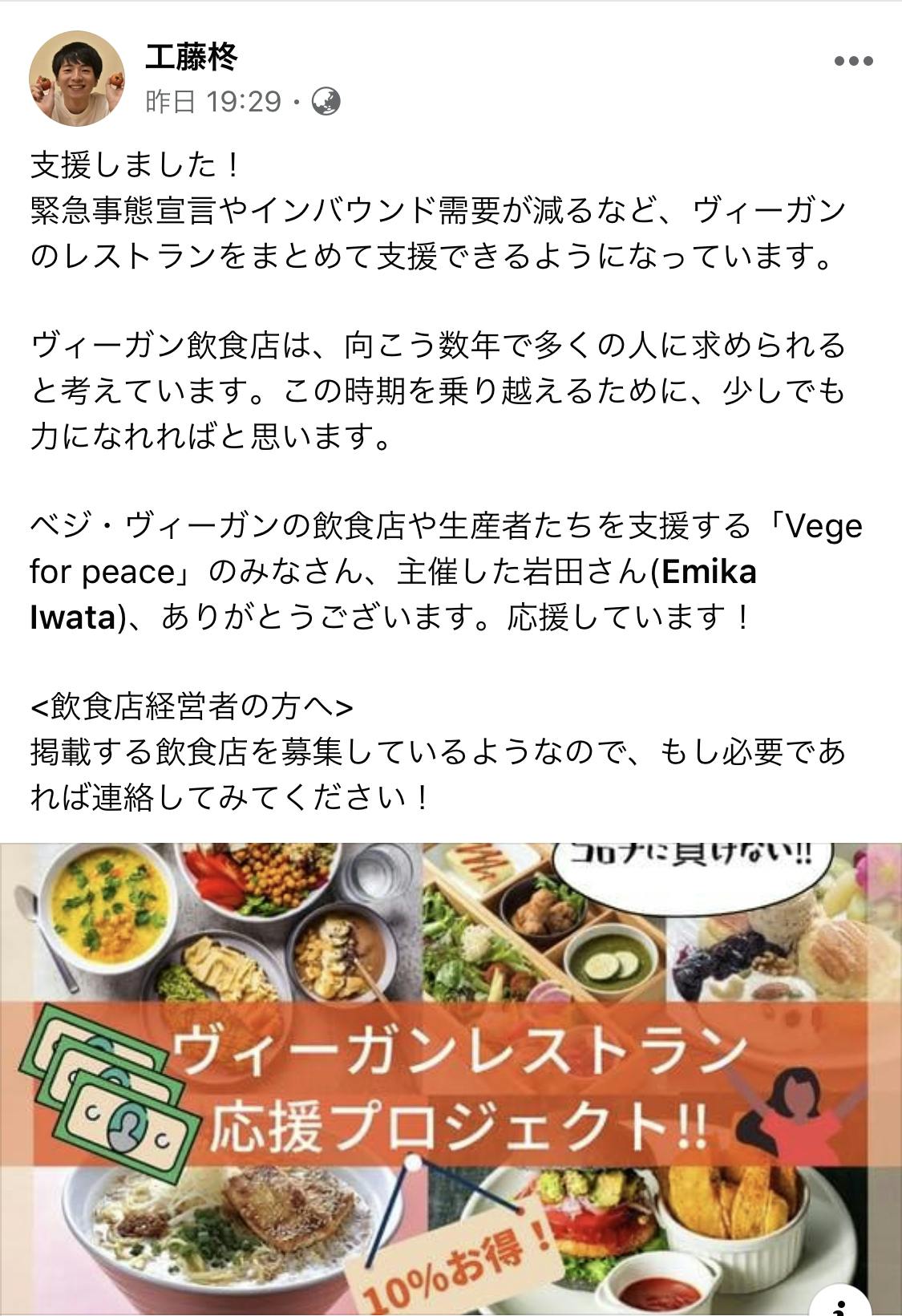Tap the 昨日 19:29 post timestamp

(213, 102)
